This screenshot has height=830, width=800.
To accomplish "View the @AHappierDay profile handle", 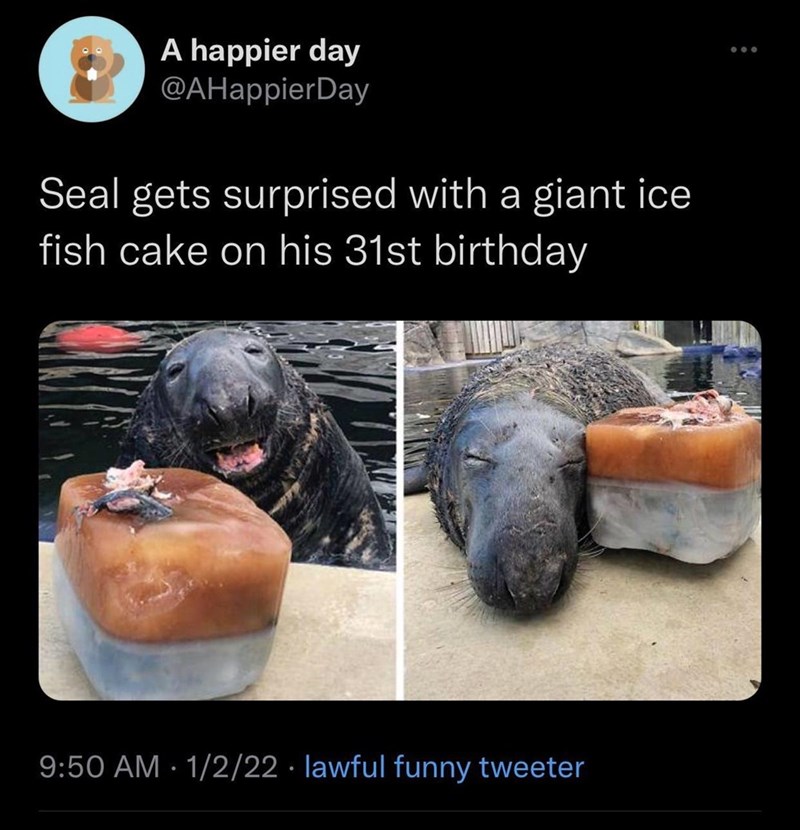I will coord(264,90).
